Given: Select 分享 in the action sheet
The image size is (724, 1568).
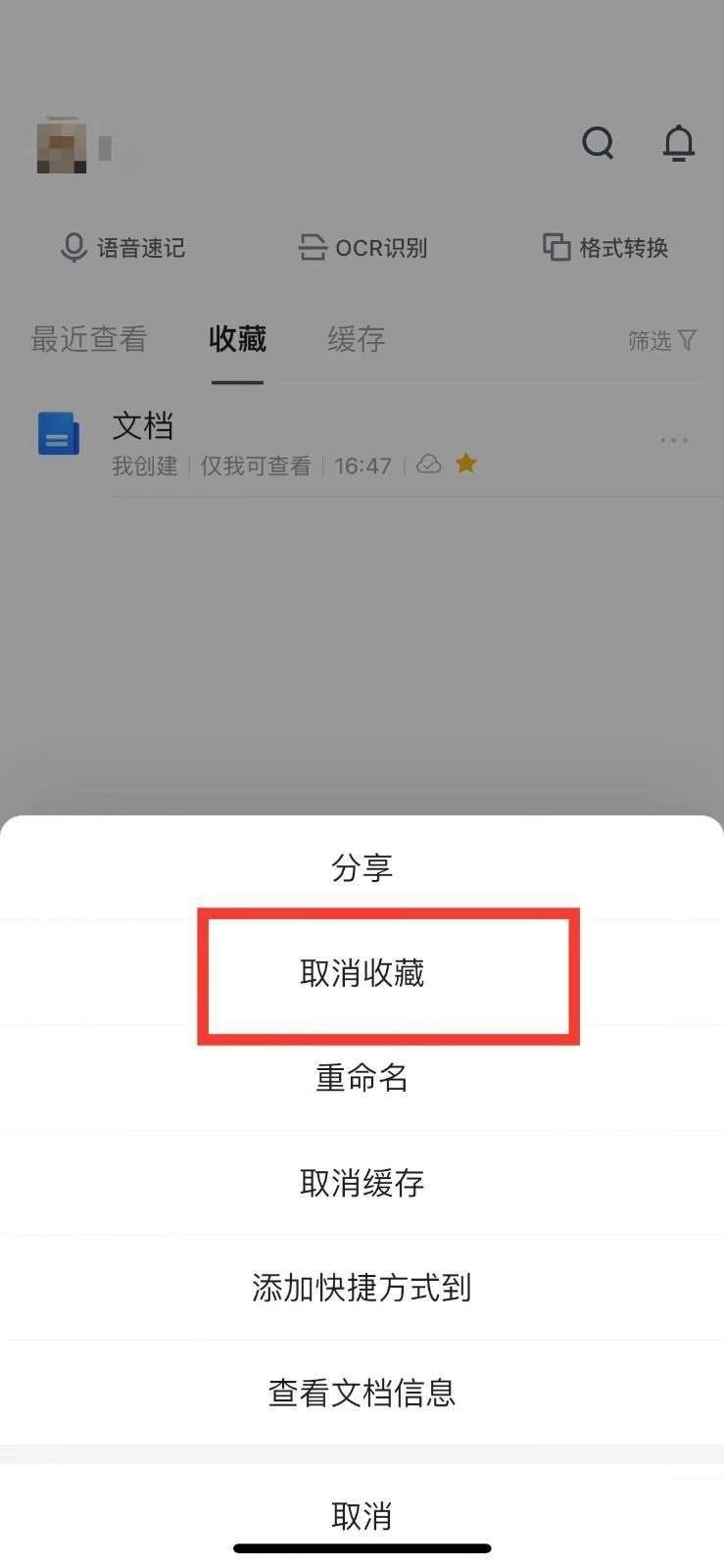Looking at the screenshot, I should (362, 868).
